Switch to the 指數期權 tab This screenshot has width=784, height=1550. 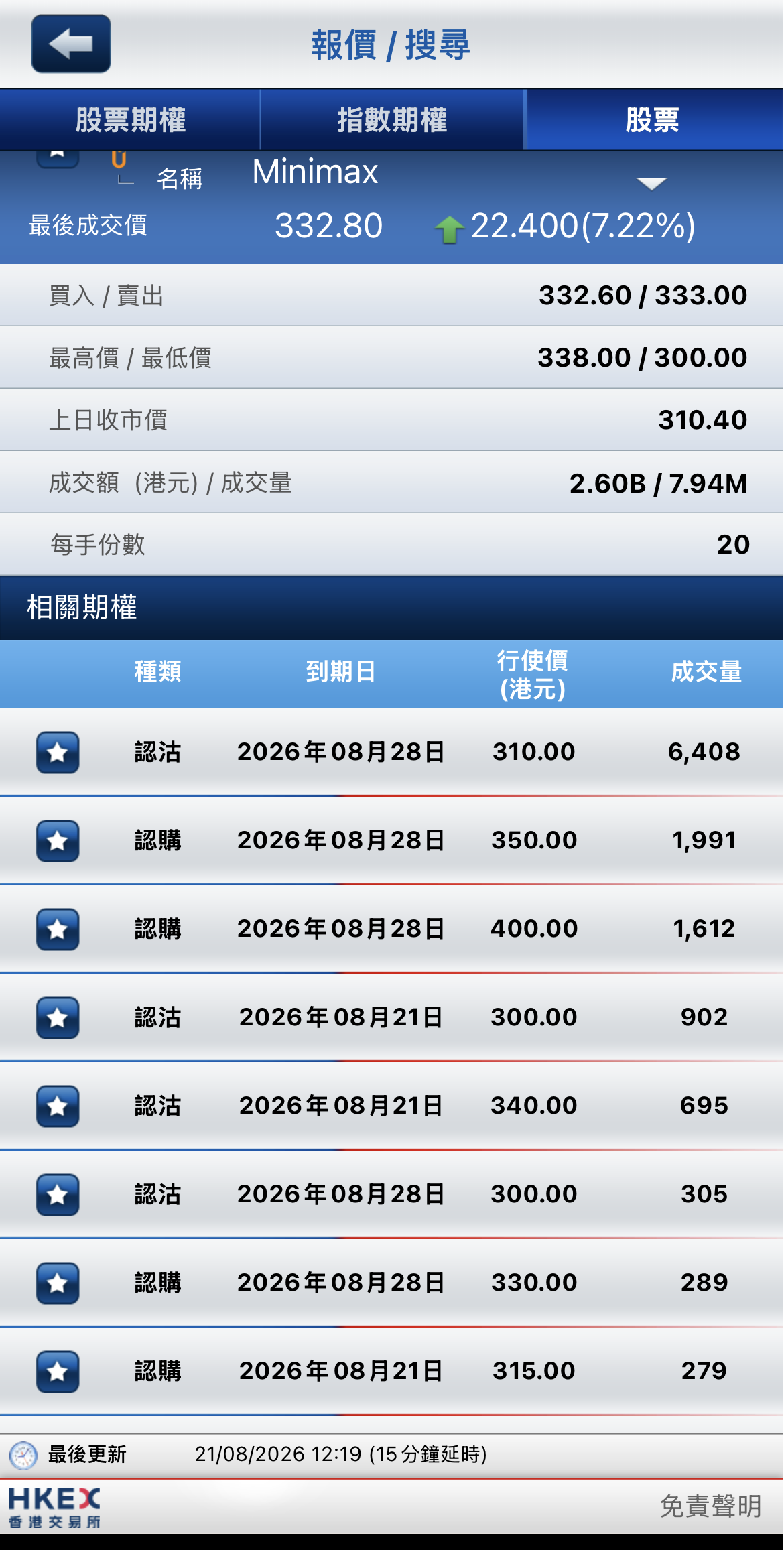(x=392, y=120)
